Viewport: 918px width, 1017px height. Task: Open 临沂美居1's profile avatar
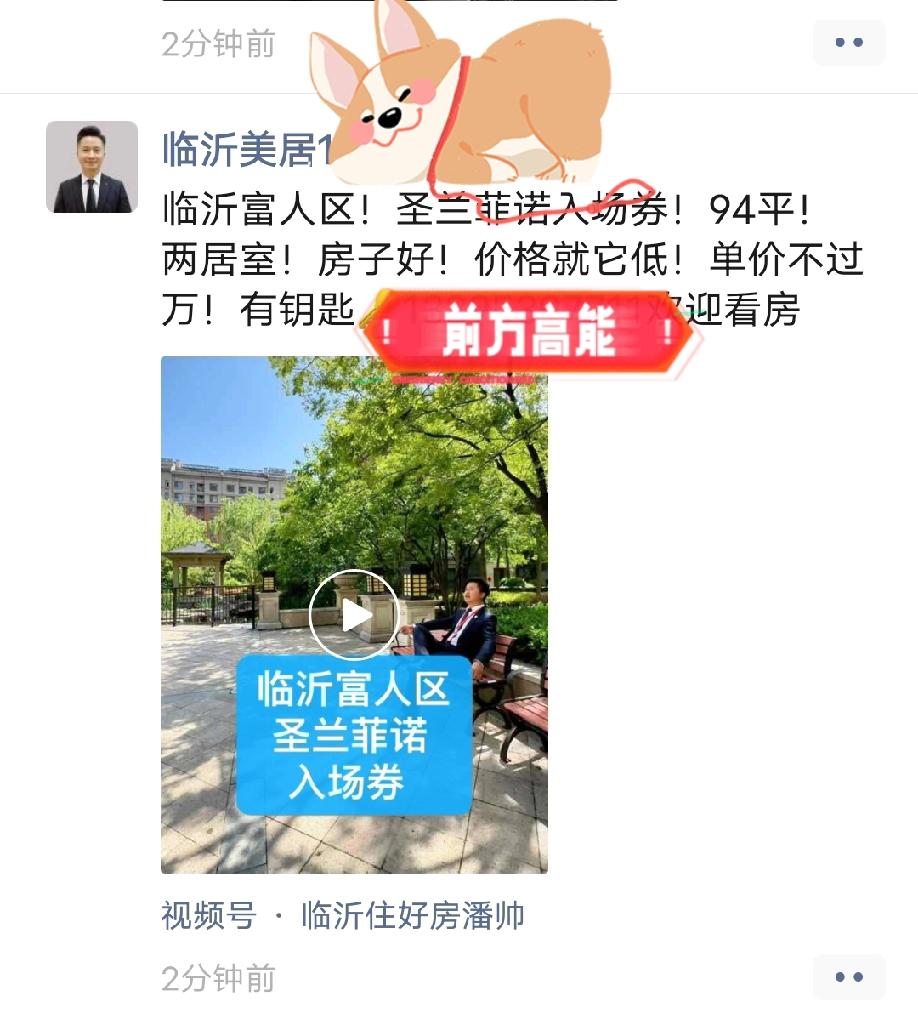(x=91, y=165)
